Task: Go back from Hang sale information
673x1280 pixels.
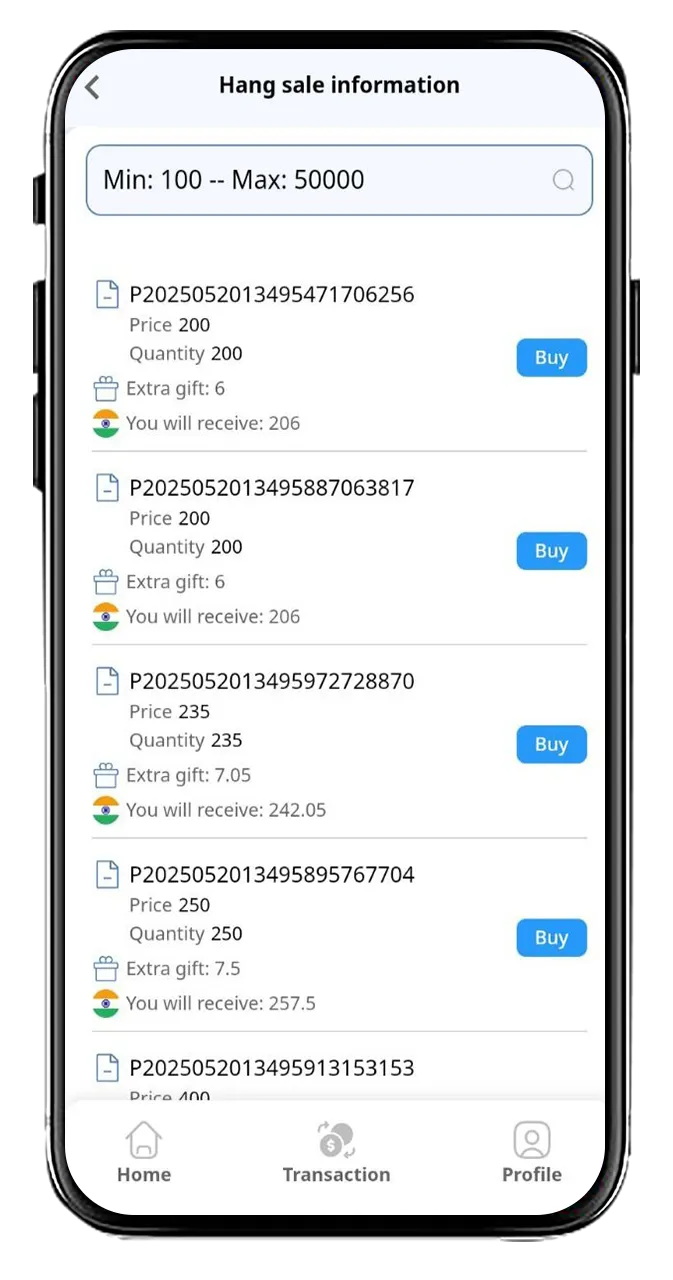Action: point(92,87)
